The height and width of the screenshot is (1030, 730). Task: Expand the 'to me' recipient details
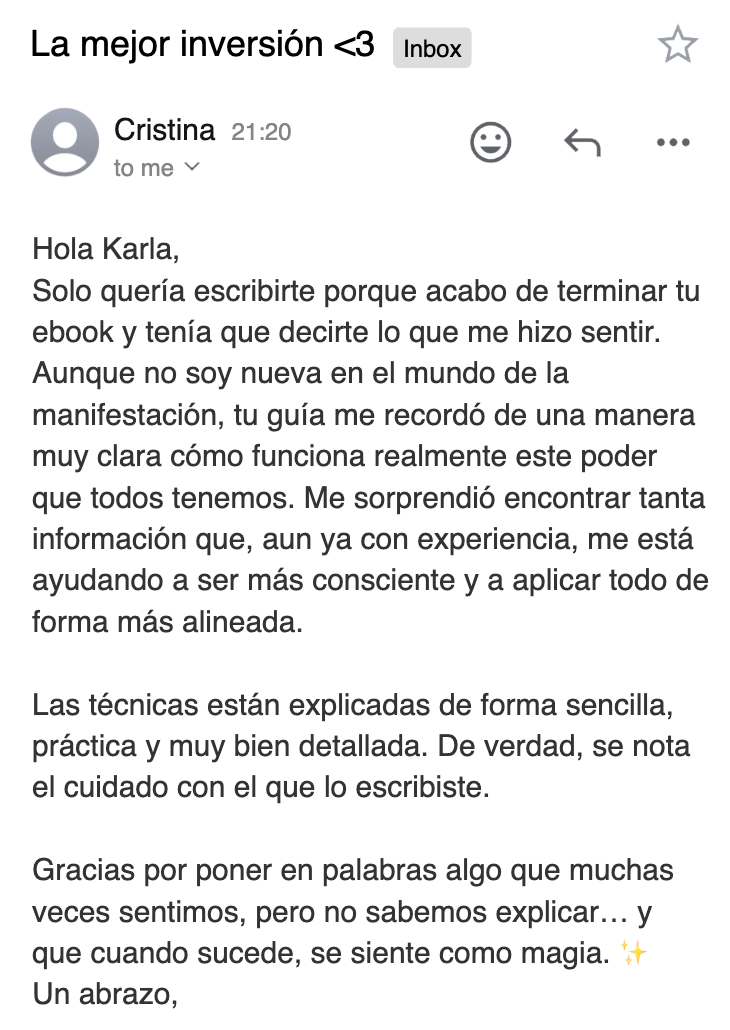[x=192, y=168]
